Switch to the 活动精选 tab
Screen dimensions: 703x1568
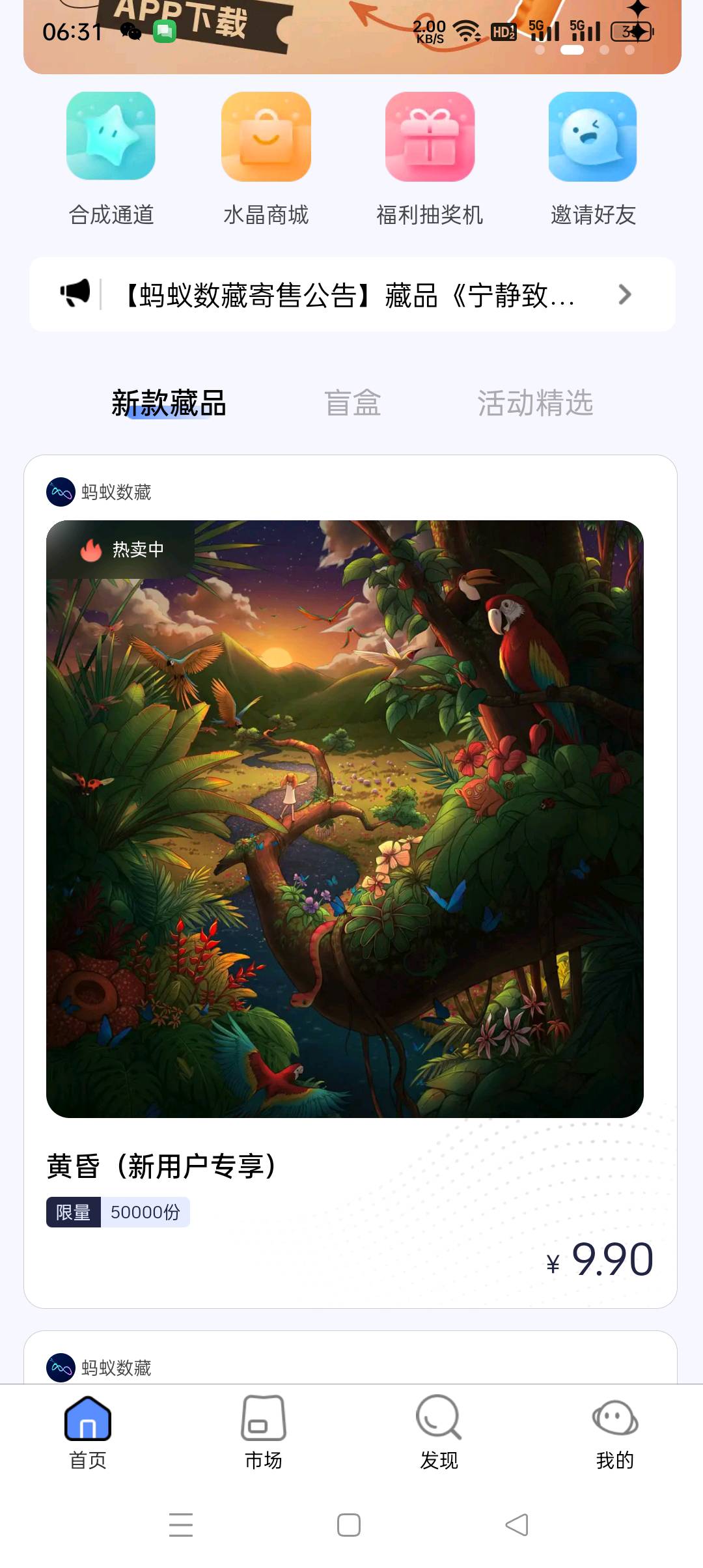click(x=535, y=403)
